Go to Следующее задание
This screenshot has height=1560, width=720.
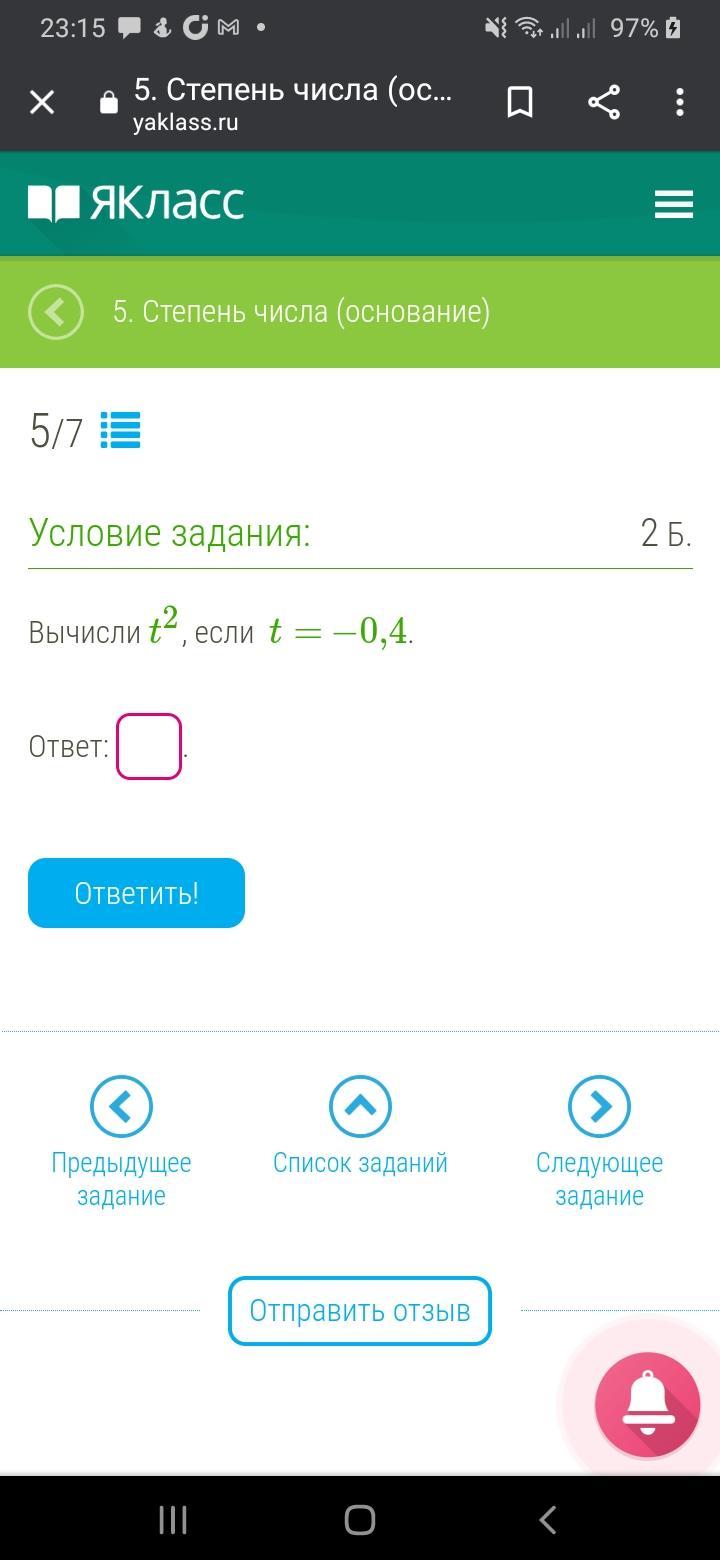click(x=599, y=1107)
